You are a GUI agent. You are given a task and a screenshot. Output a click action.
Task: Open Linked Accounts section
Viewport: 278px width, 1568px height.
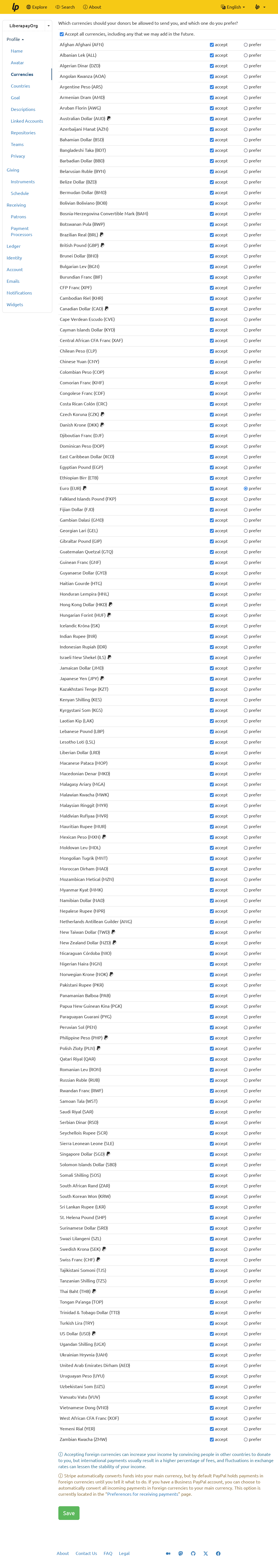tap(27, 121)
